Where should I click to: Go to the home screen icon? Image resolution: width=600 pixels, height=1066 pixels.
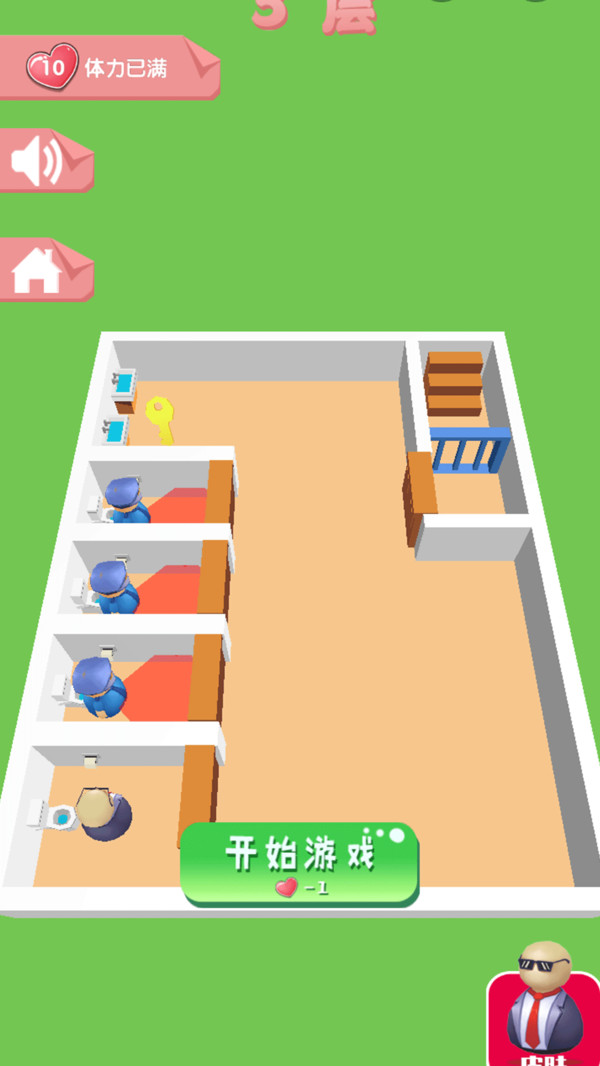[x=38, y=269]
